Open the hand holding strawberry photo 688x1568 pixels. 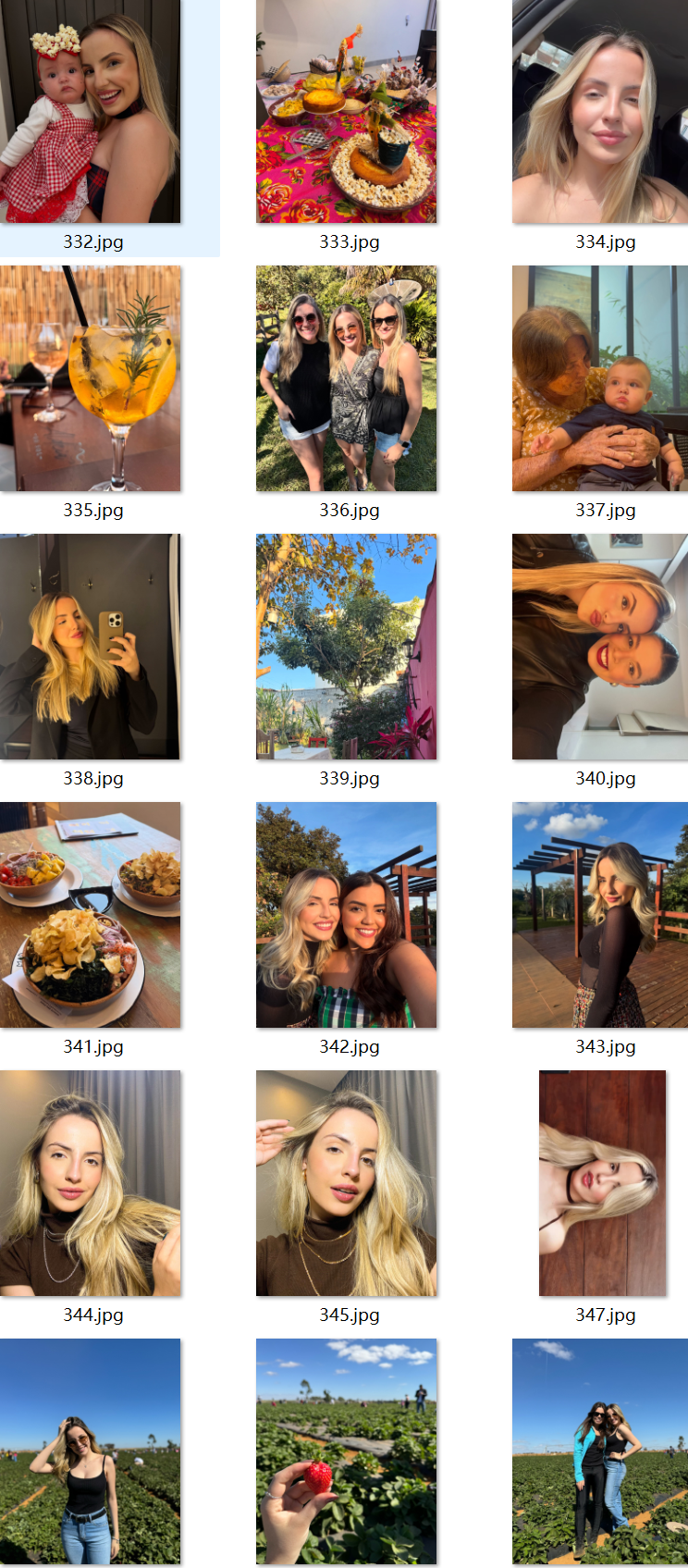tap(346, 1451)
